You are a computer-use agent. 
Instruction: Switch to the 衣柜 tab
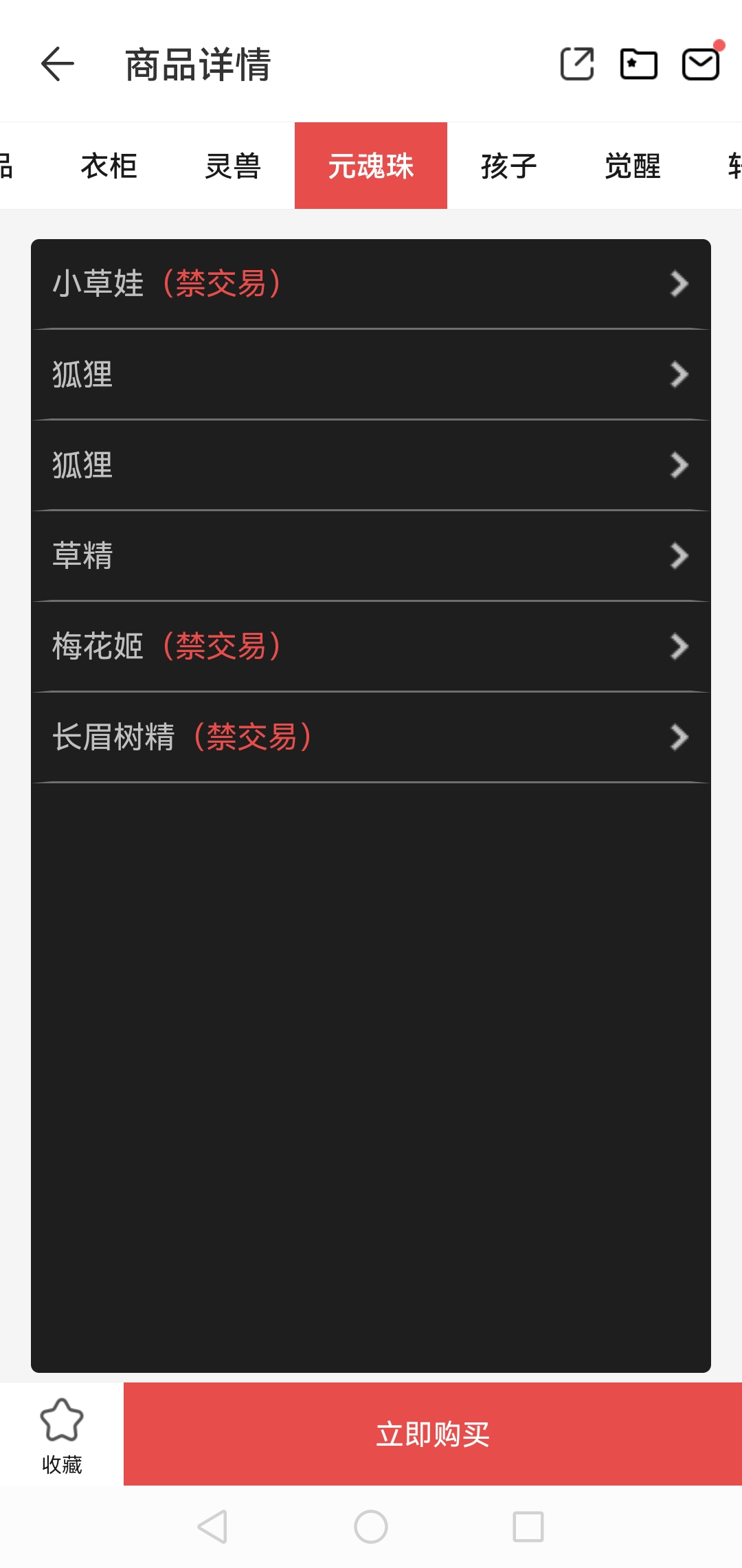[x=109, y=166]
